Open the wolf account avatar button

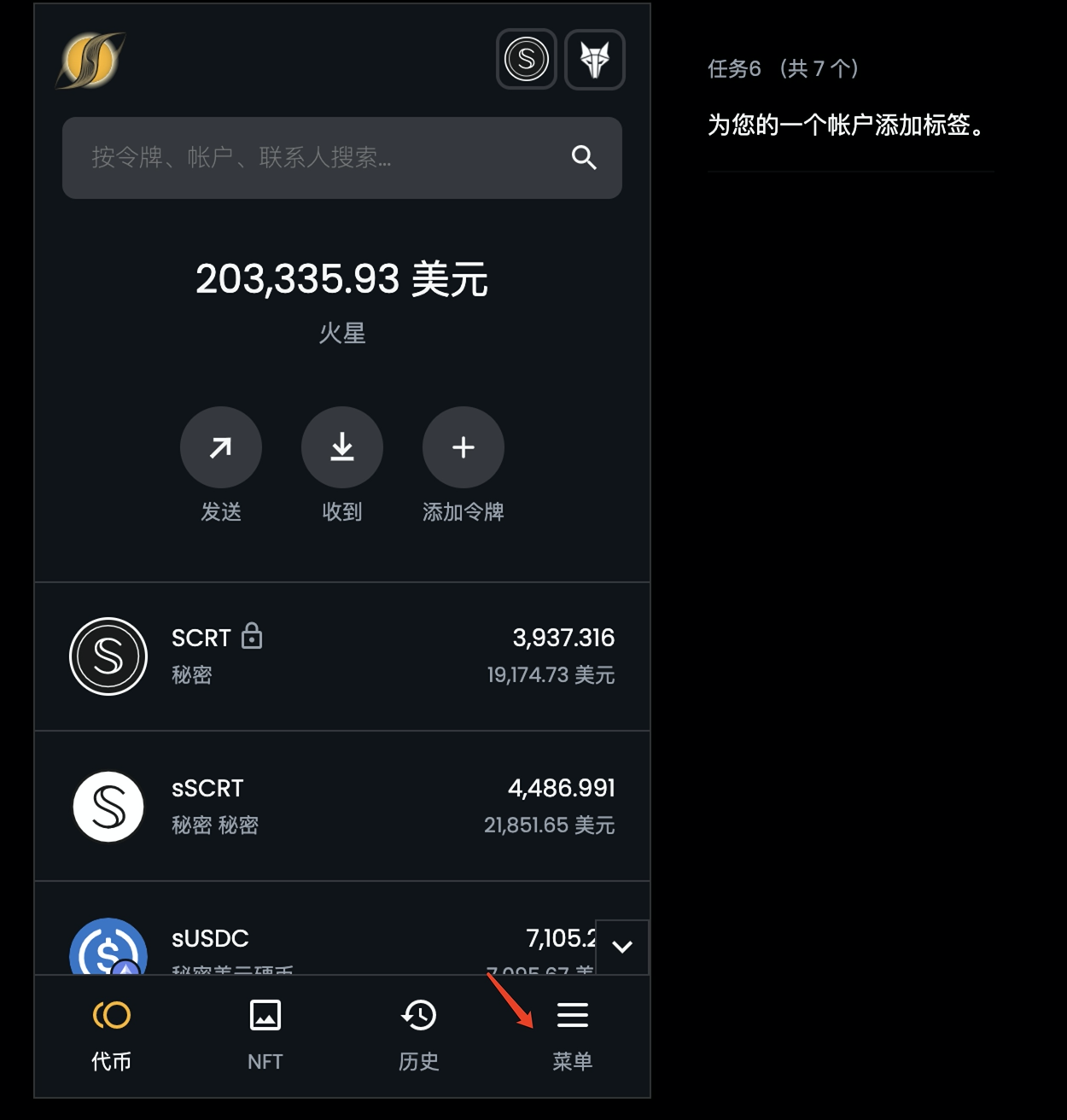tap(595, 60)
